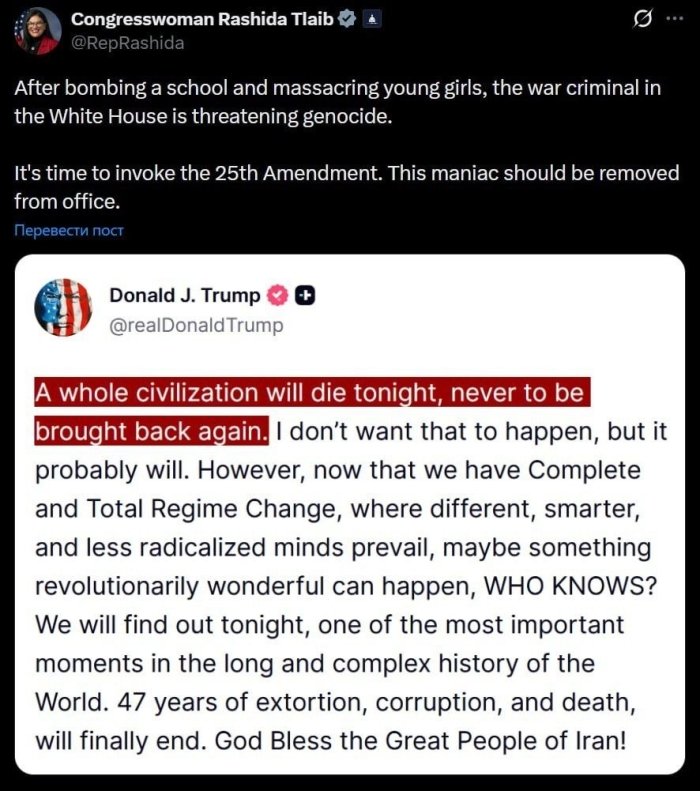The height and width of the screenshot is (791, 700).
Task: Open the @RepRashida profile handle
Action: [127, 43]
